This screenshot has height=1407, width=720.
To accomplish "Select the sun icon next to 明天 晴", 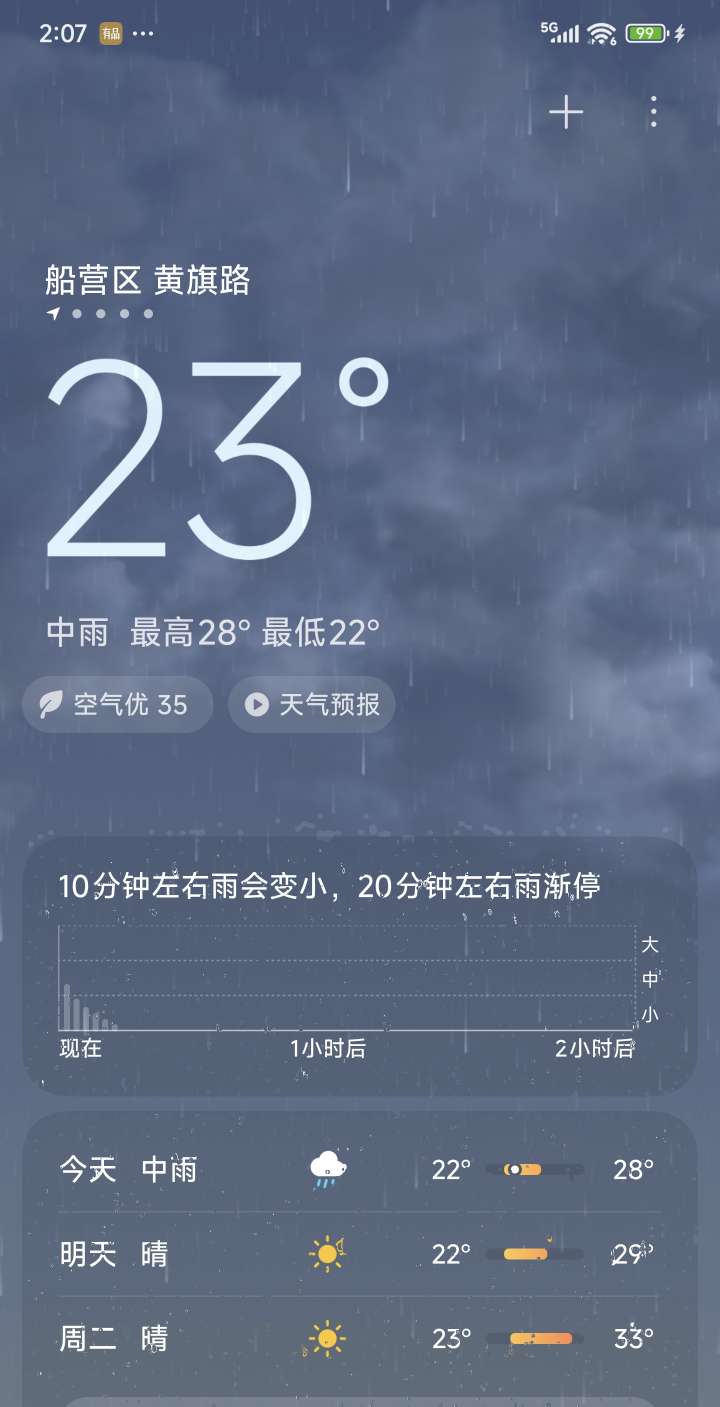I will click(328, 1253).
